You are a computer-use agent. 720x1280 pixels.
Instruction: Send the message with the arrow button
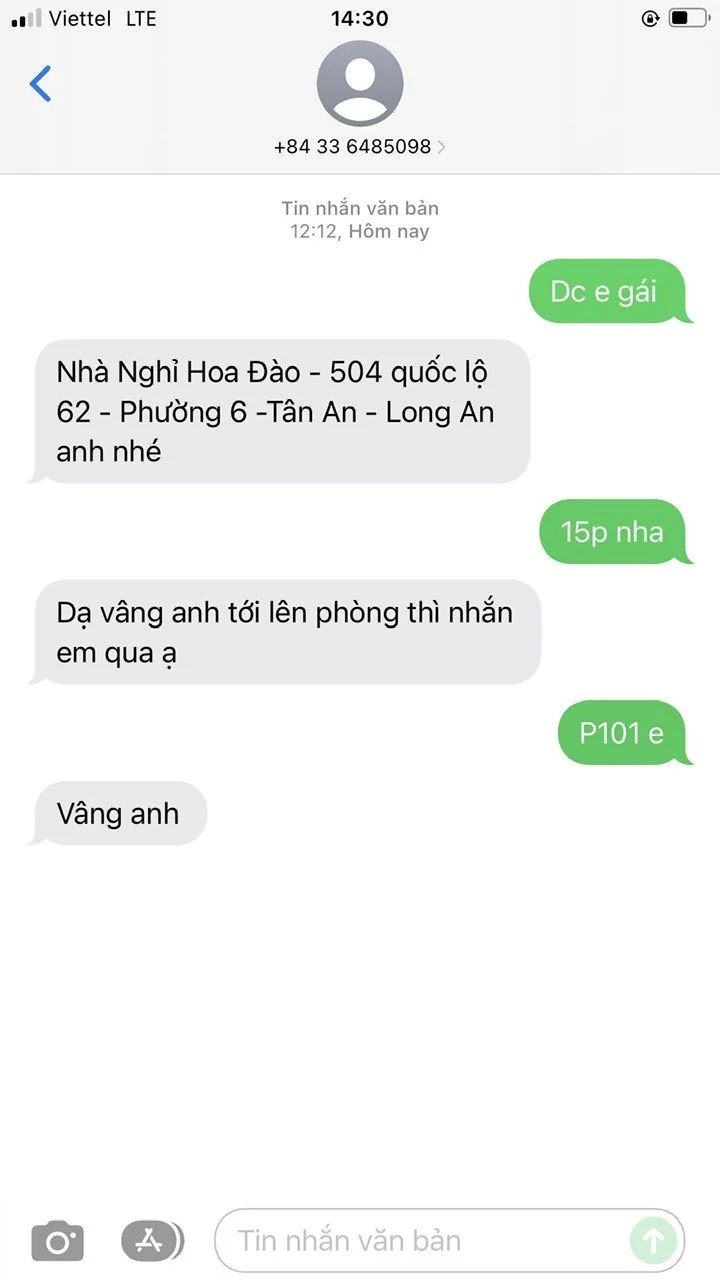click(653, 1241)
